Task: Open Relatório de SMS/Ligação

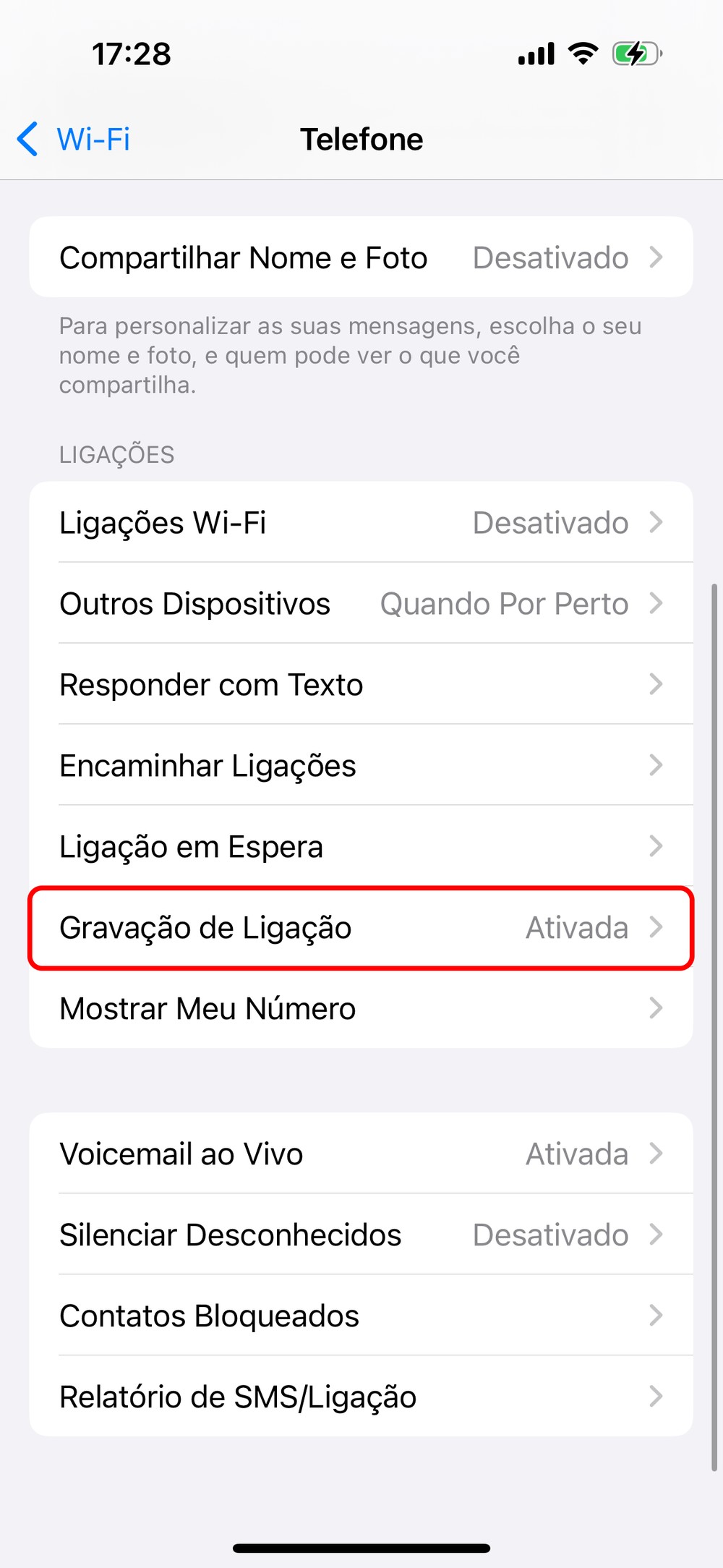Action: [360, 1397]
